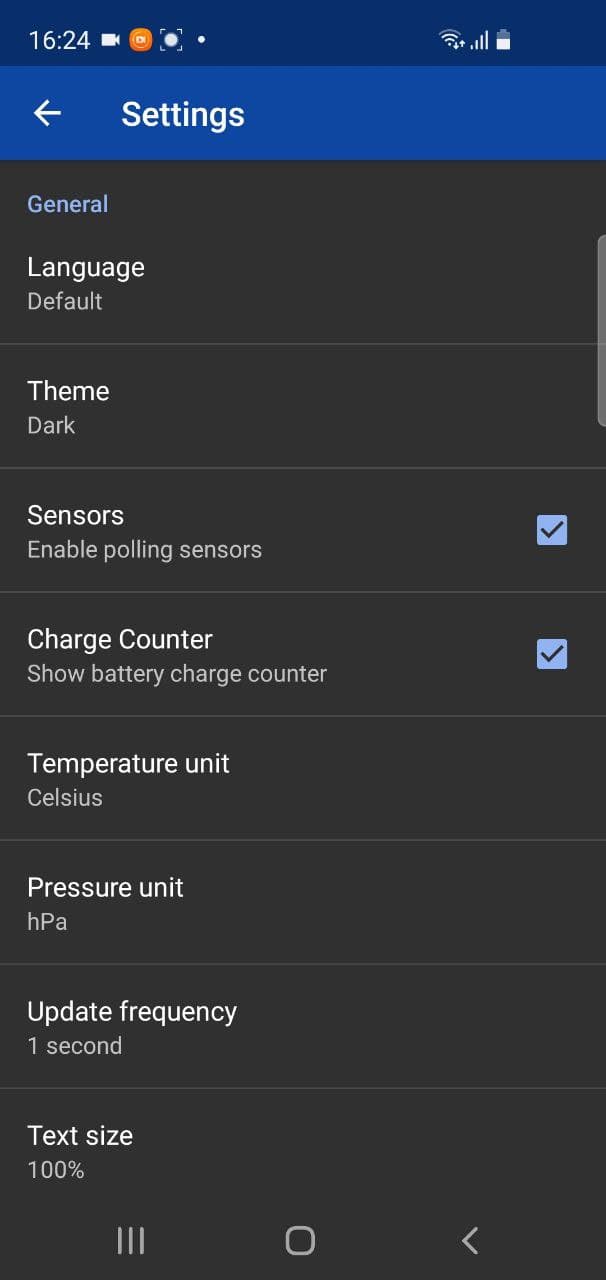The image size is (606, 1280).
Task: Change the Theme setting
Action: click(x=300, y=407)
